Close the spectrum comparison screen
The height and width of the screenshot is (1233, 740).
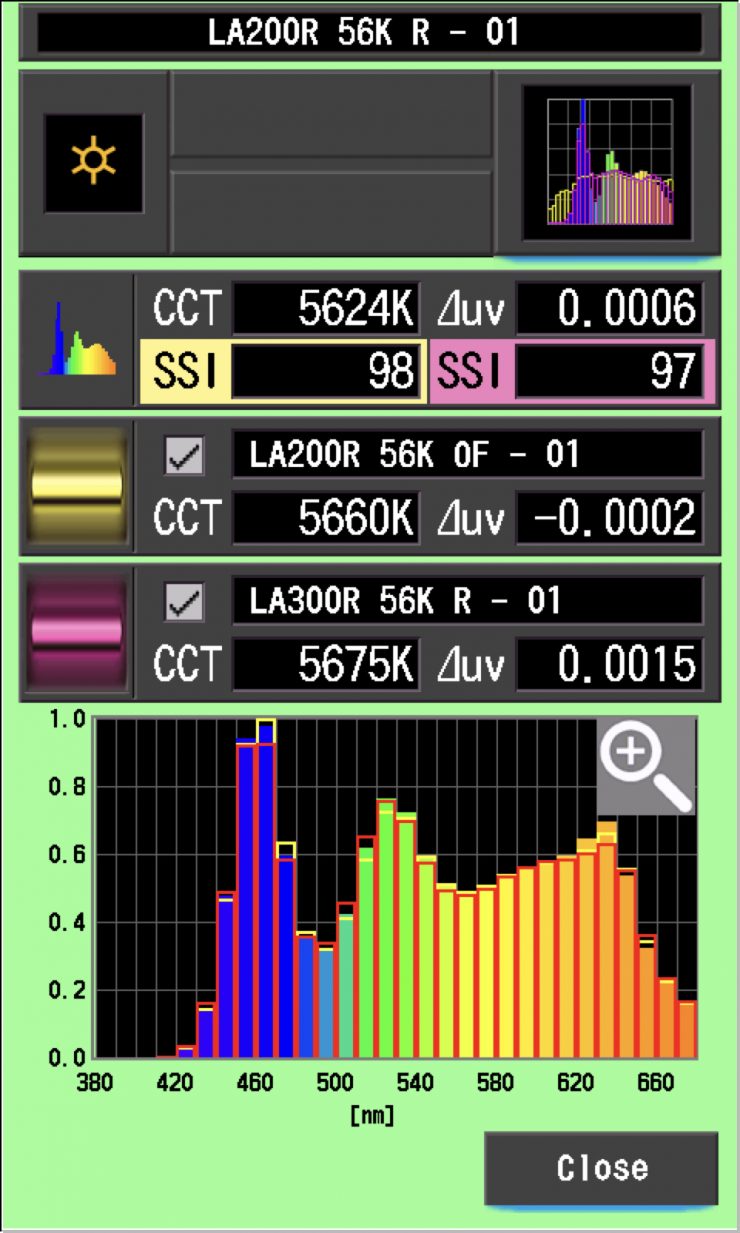[x=601, y=1167]
